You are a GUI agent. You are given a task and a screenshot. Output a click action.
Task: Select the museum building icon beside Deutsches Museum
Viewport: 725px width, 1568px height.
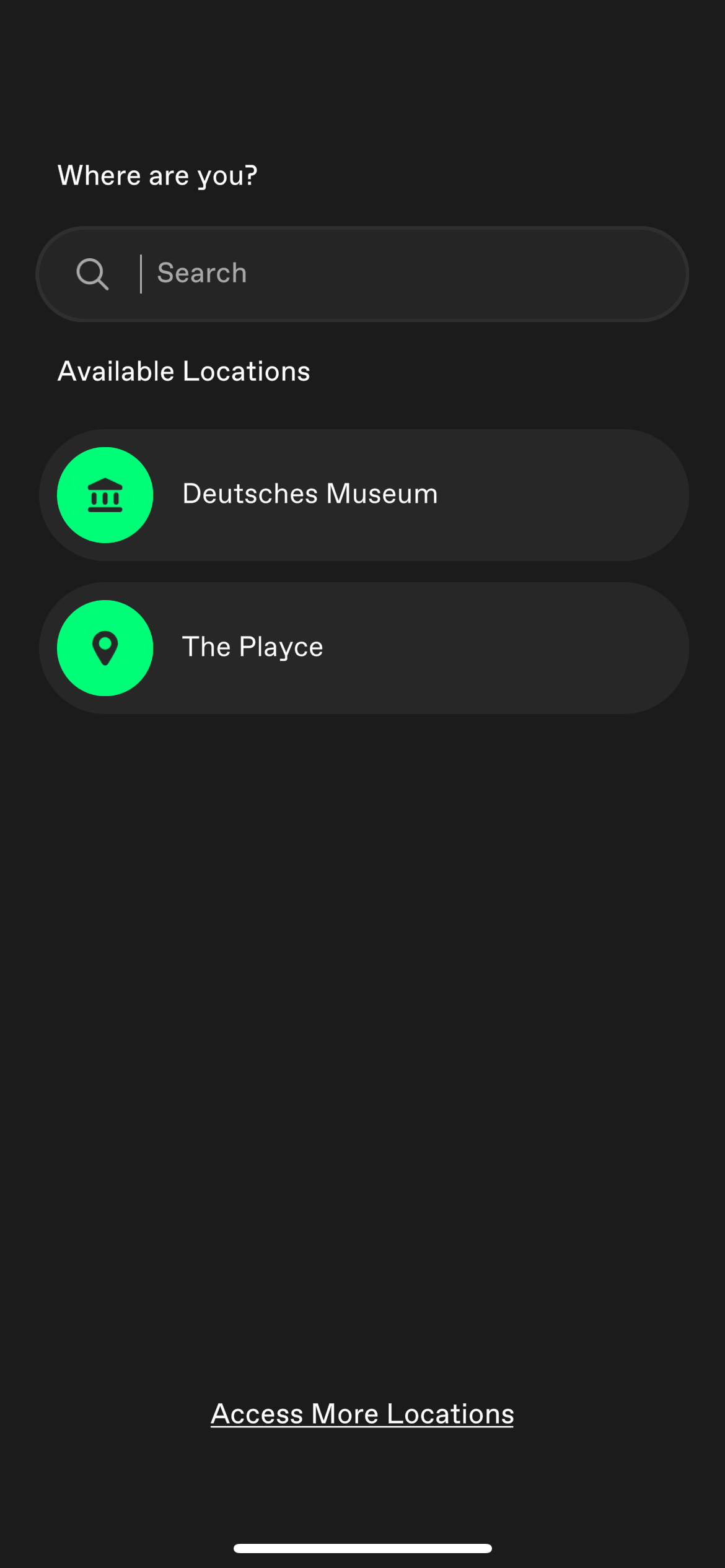pos(105,494)
